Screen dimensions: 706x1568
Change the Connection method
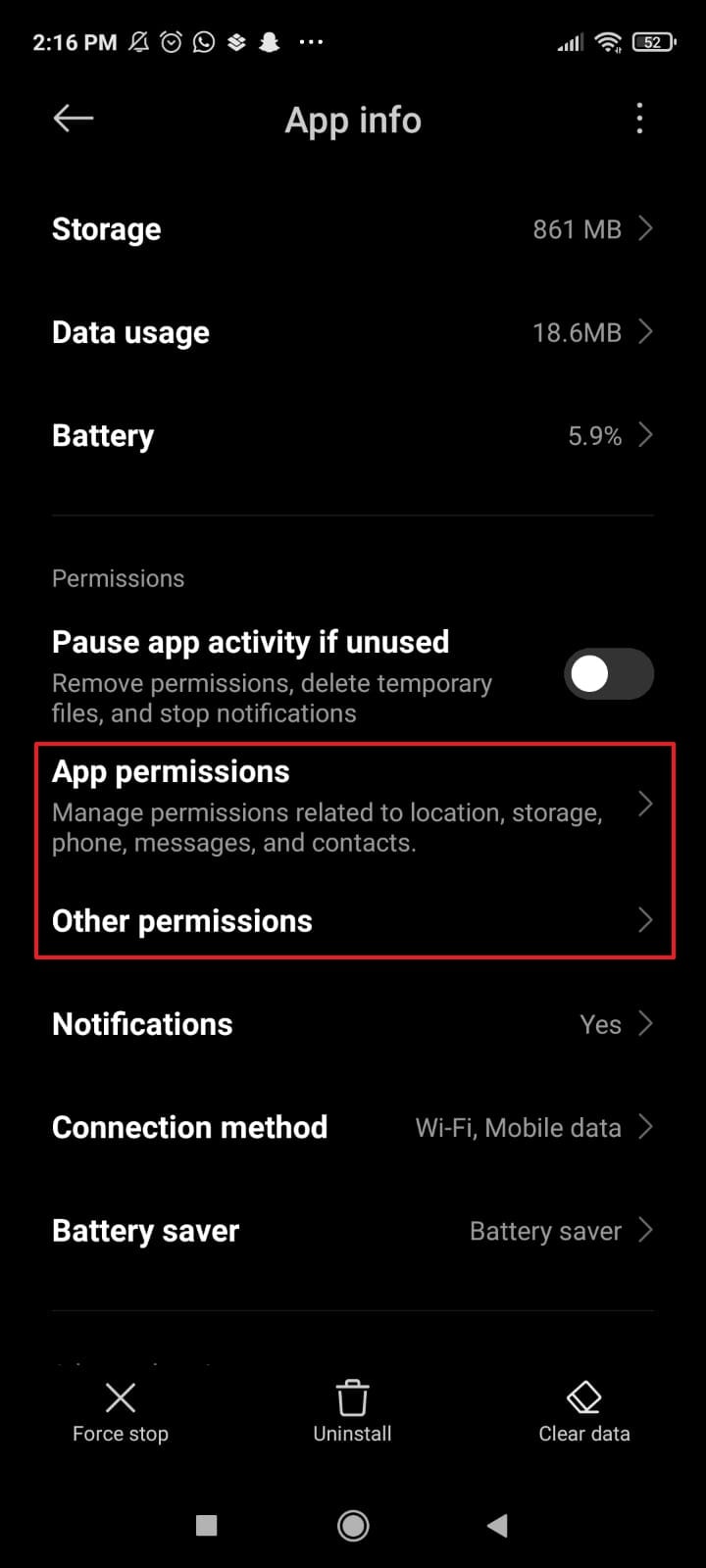pos(353,1127)
